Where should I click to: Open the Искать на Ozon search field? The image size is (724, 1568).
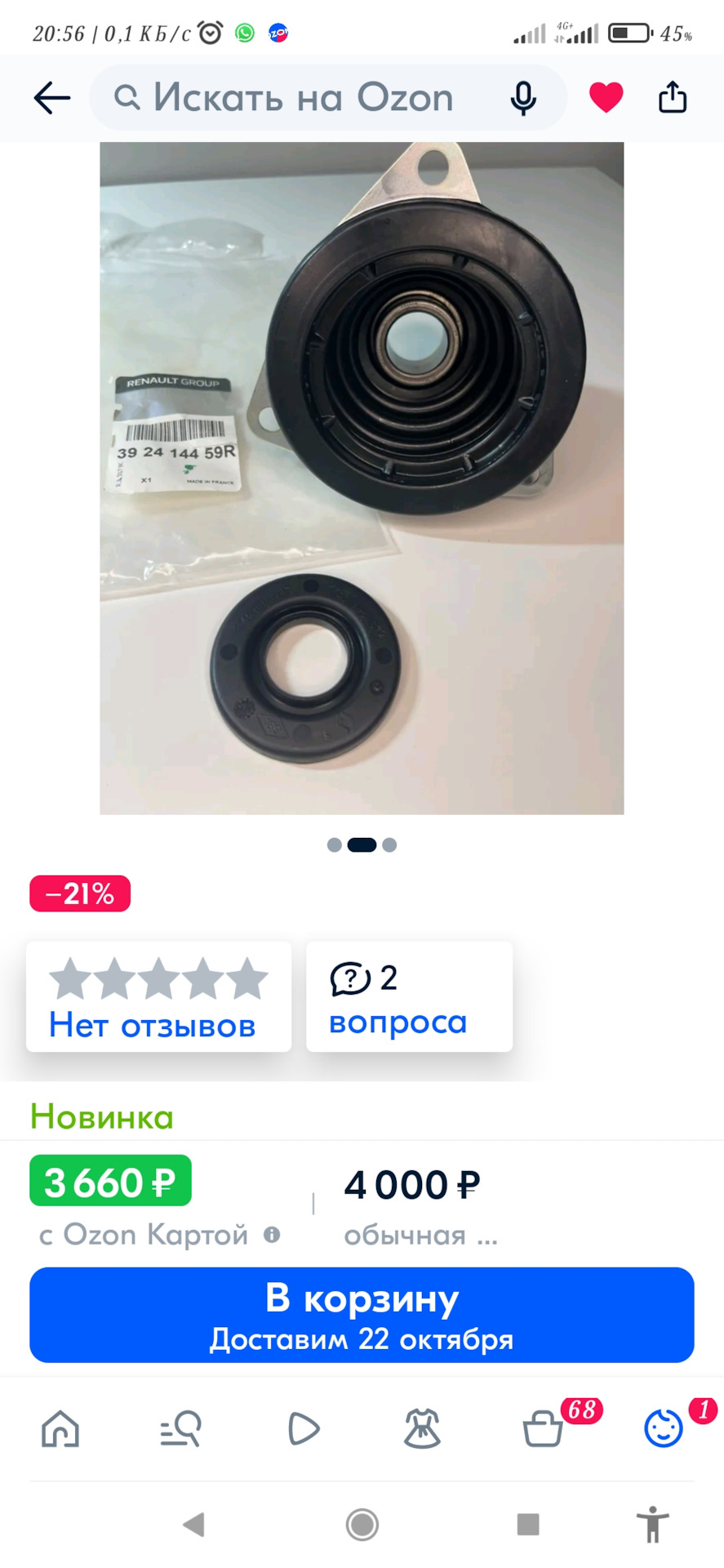302,98
